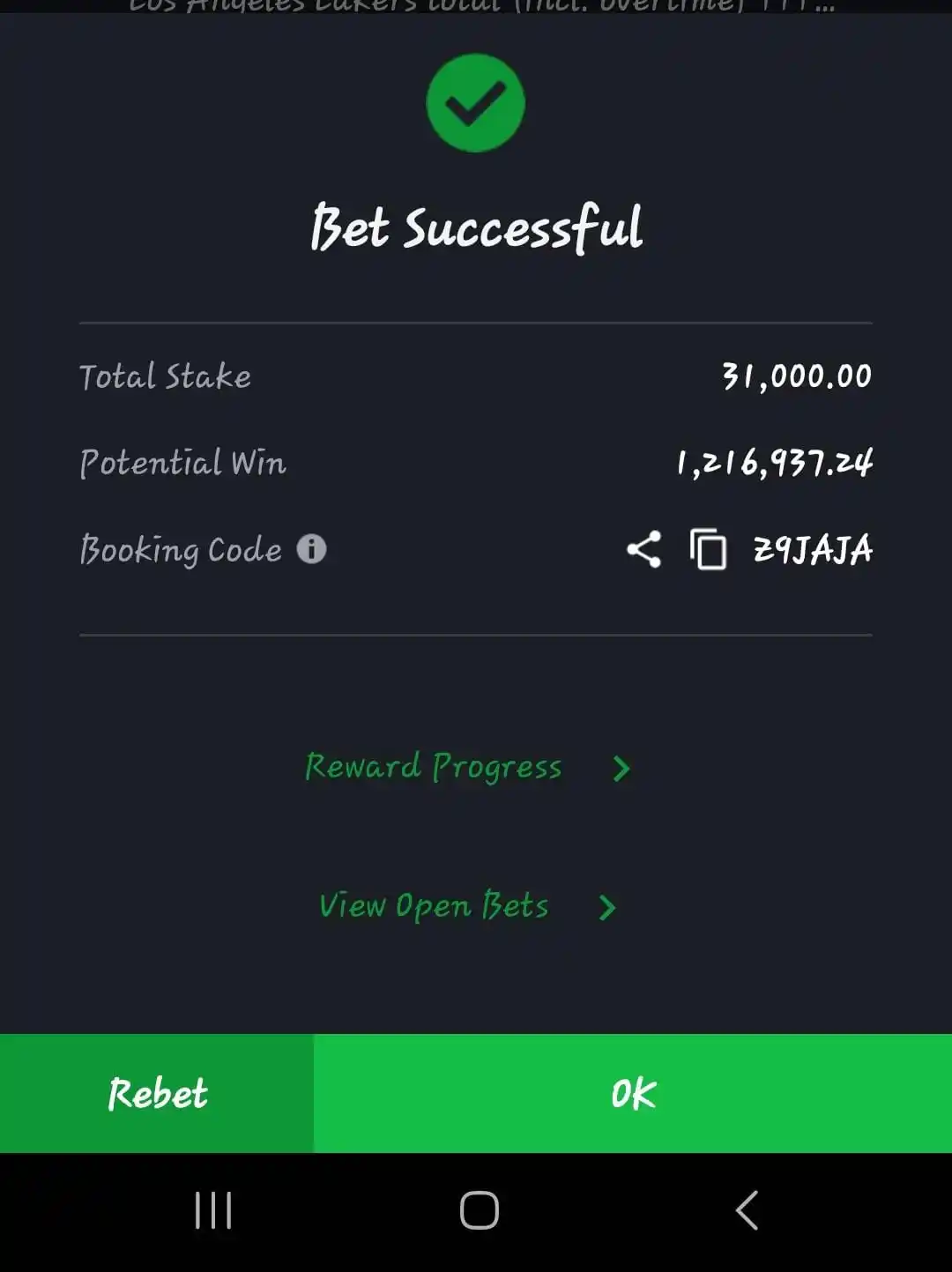Confirm with the OK button
This screenshot has height=1272, width=952.
(x=632, y=1093)
